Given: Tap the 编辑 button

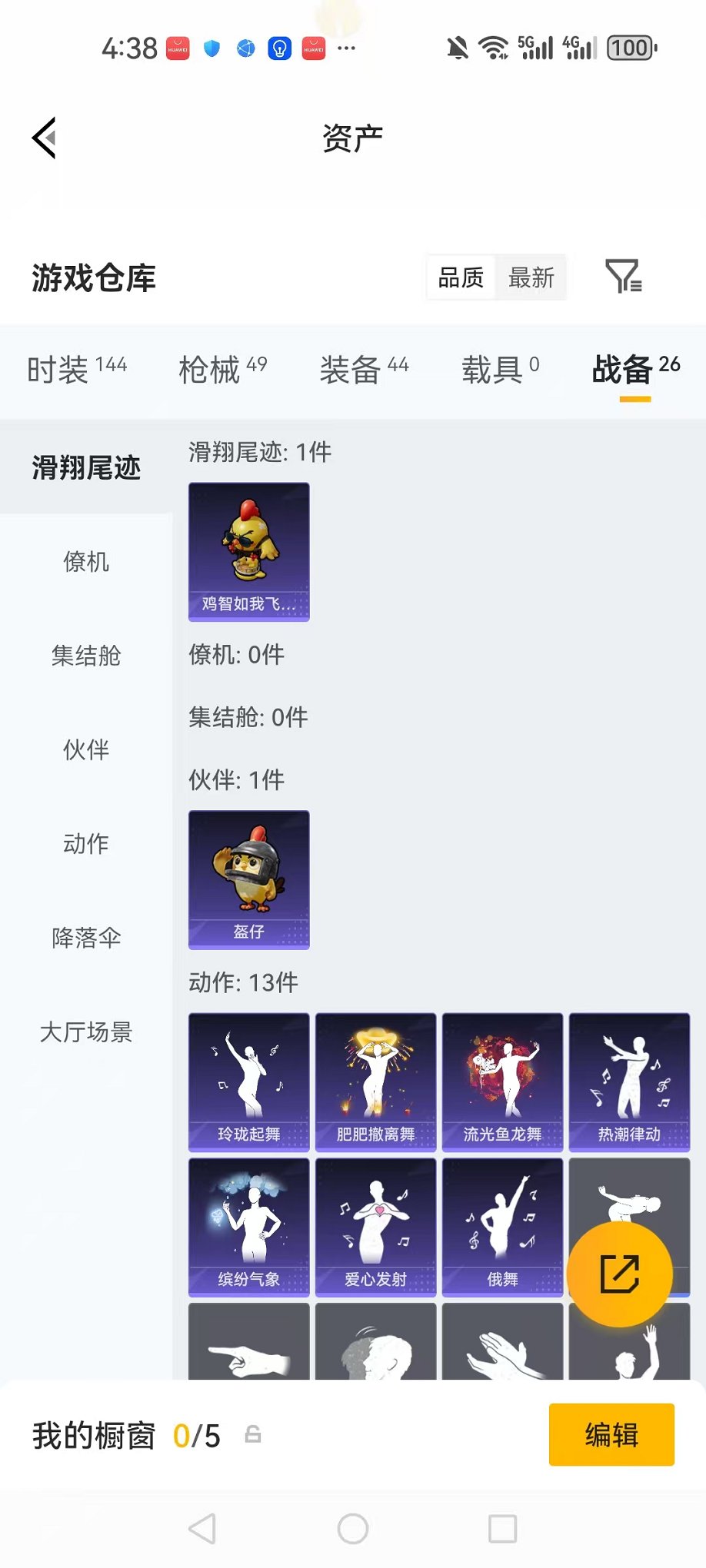Looking at the screenshot, I should coord(611,1434).
